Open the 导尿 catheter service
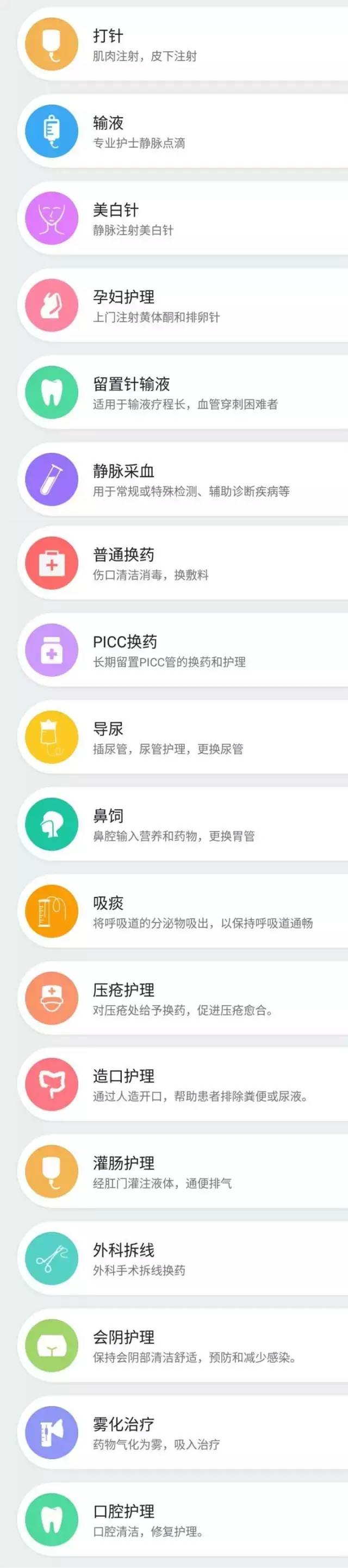 pos(183,738)
